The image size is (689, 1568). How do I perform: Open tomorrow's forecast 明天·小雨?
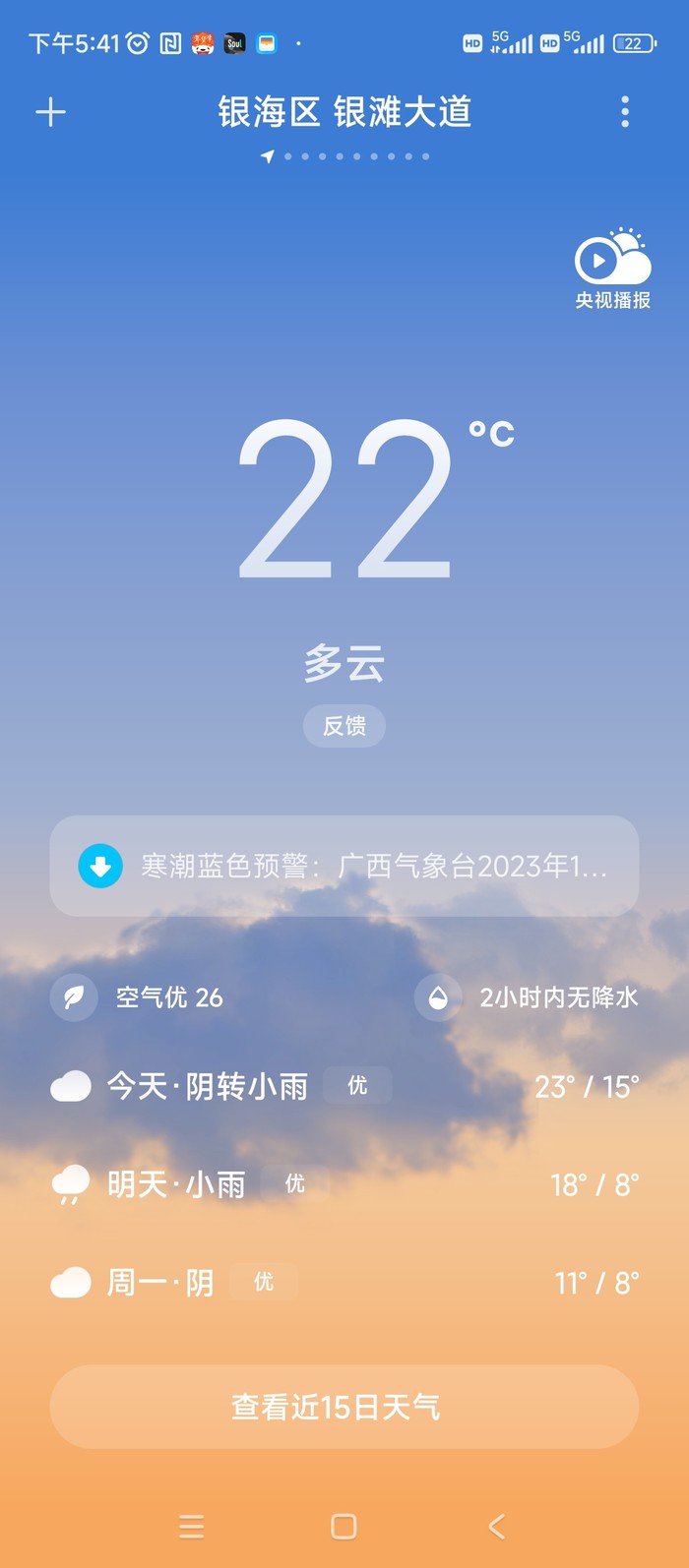pos(344,1184)
